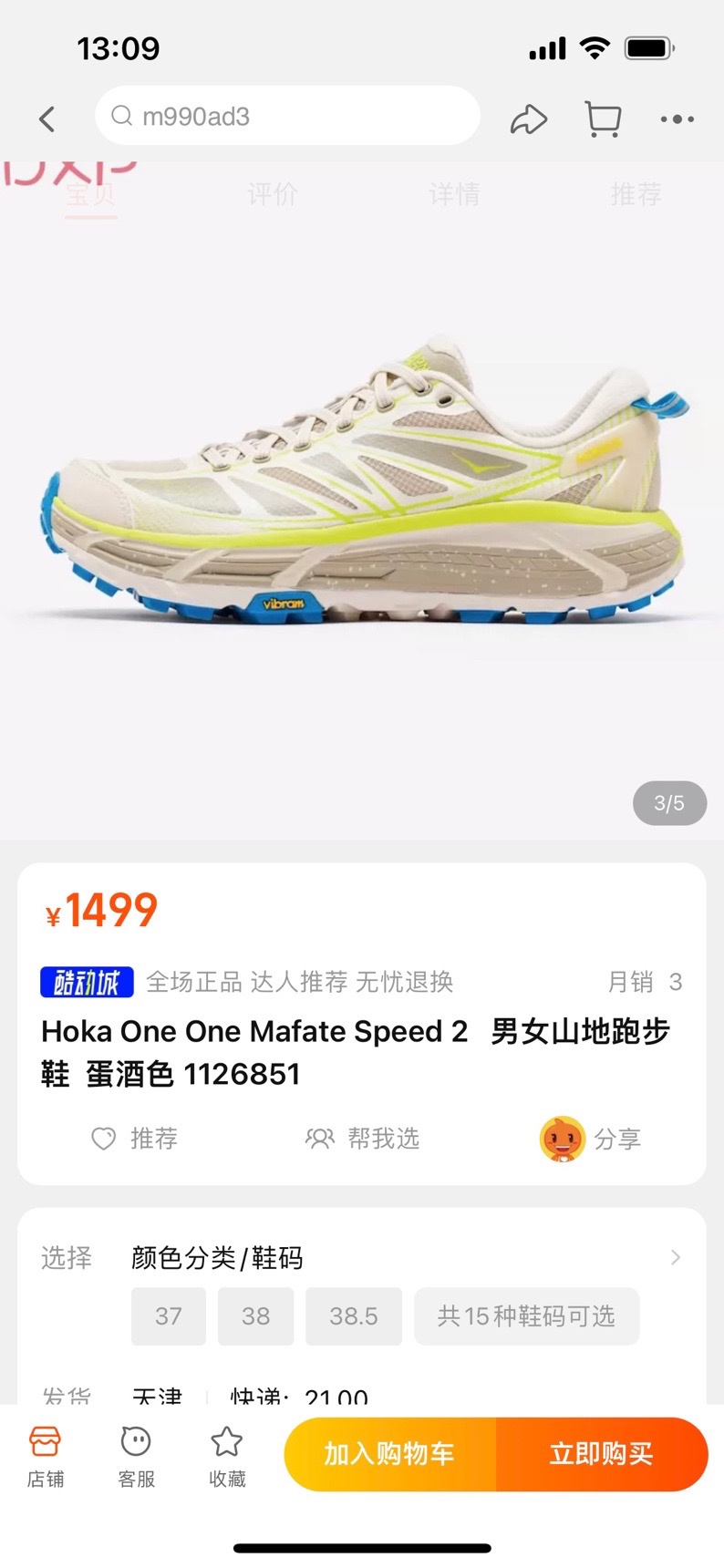Switch to the 评价 tab
Viewport: 724px width, 1568px height.
272,193
